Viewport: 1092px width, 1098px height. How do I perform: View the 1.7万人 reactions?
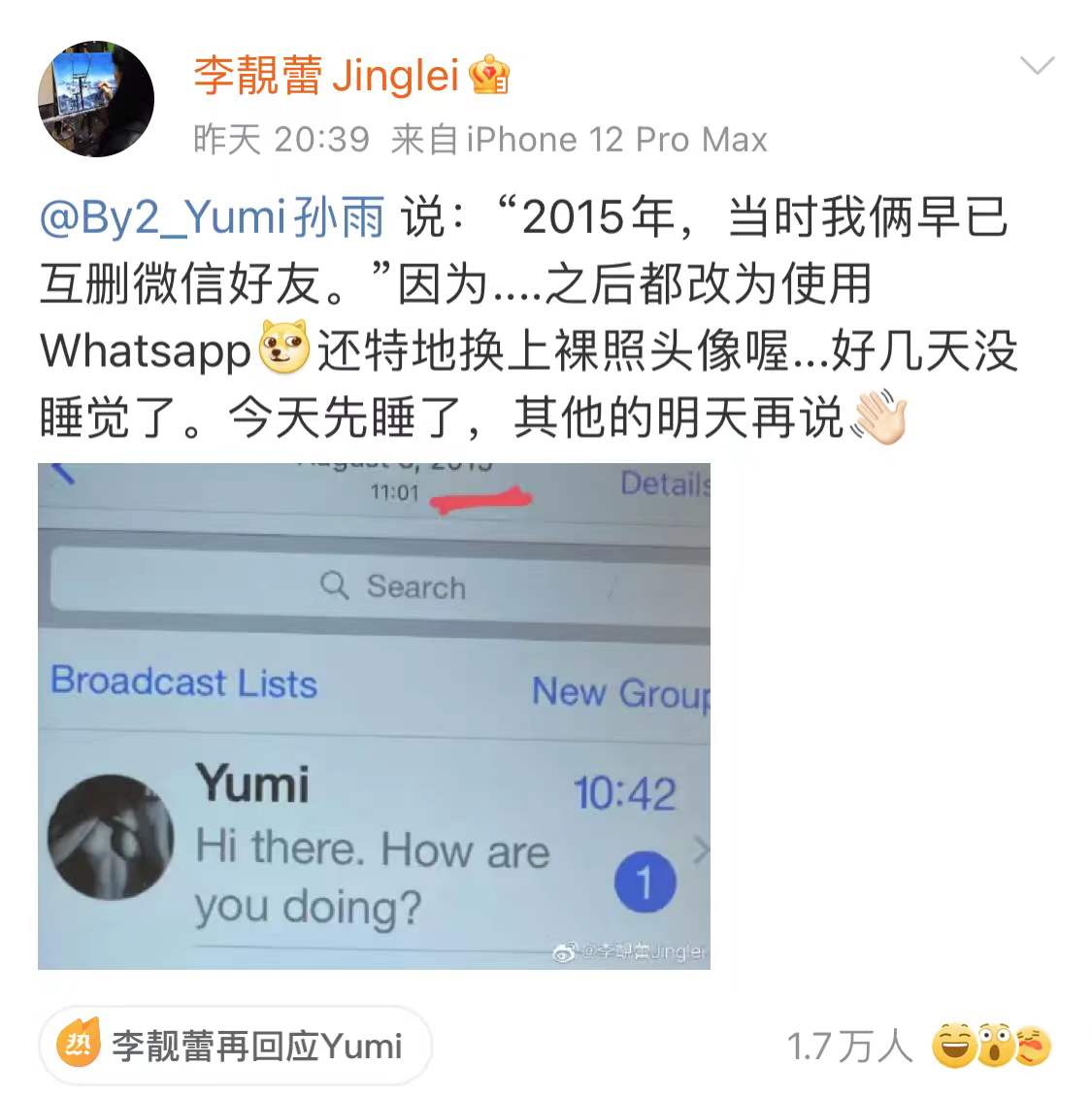(x=917, y=1046)
